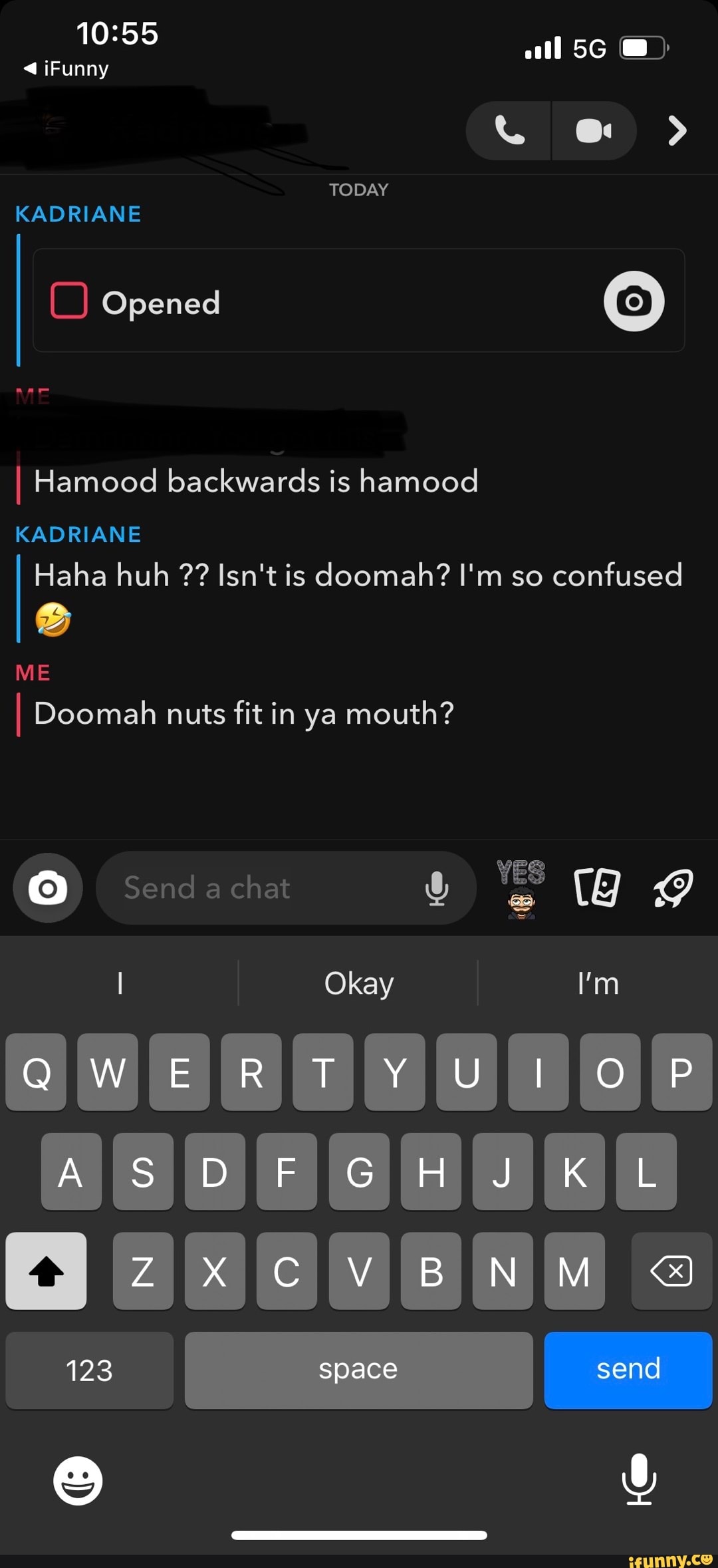The height and width of the screenshot is (1568, 718).
Task: Open the rocket games and minis
Action: [x=673, y=888]
